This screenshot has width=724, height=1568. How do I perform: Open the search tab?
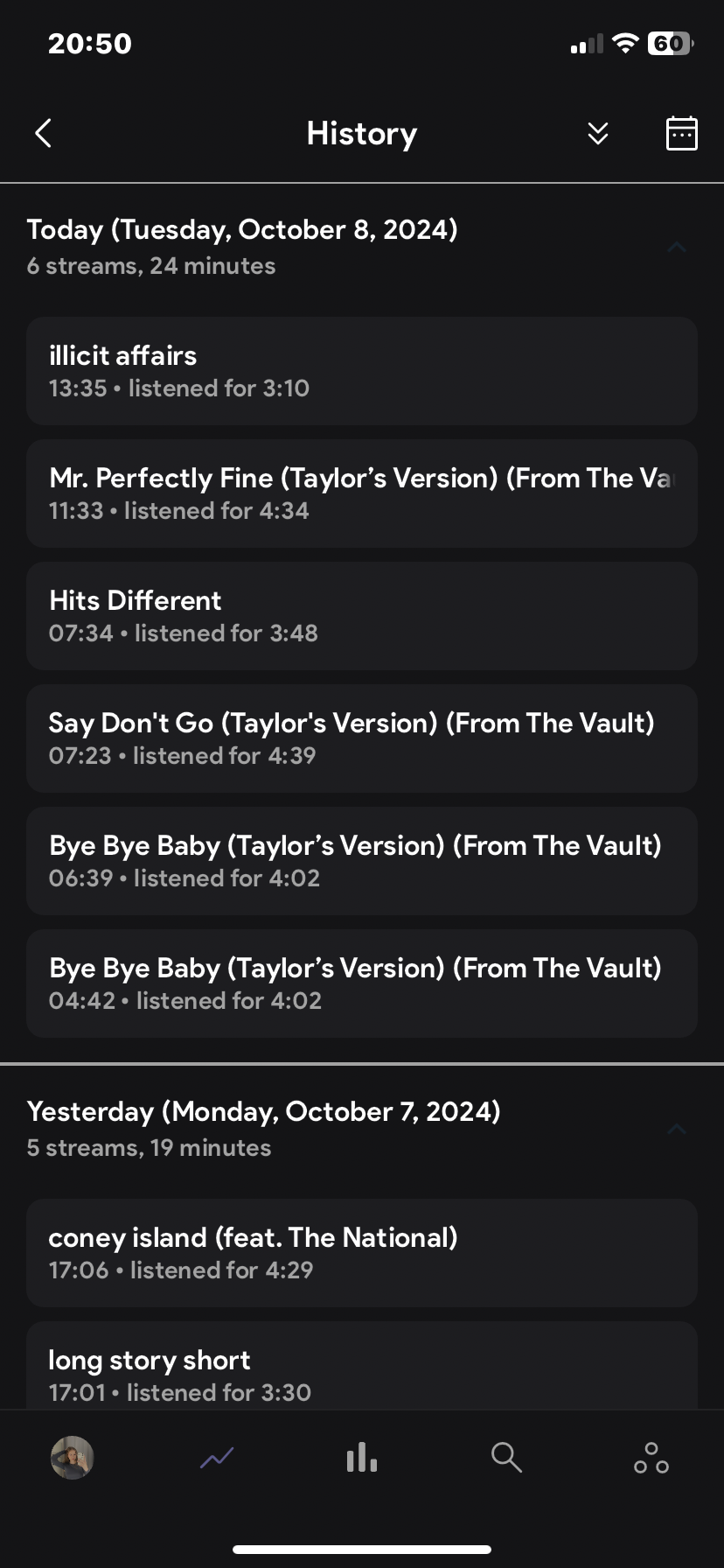(506, 1458)
